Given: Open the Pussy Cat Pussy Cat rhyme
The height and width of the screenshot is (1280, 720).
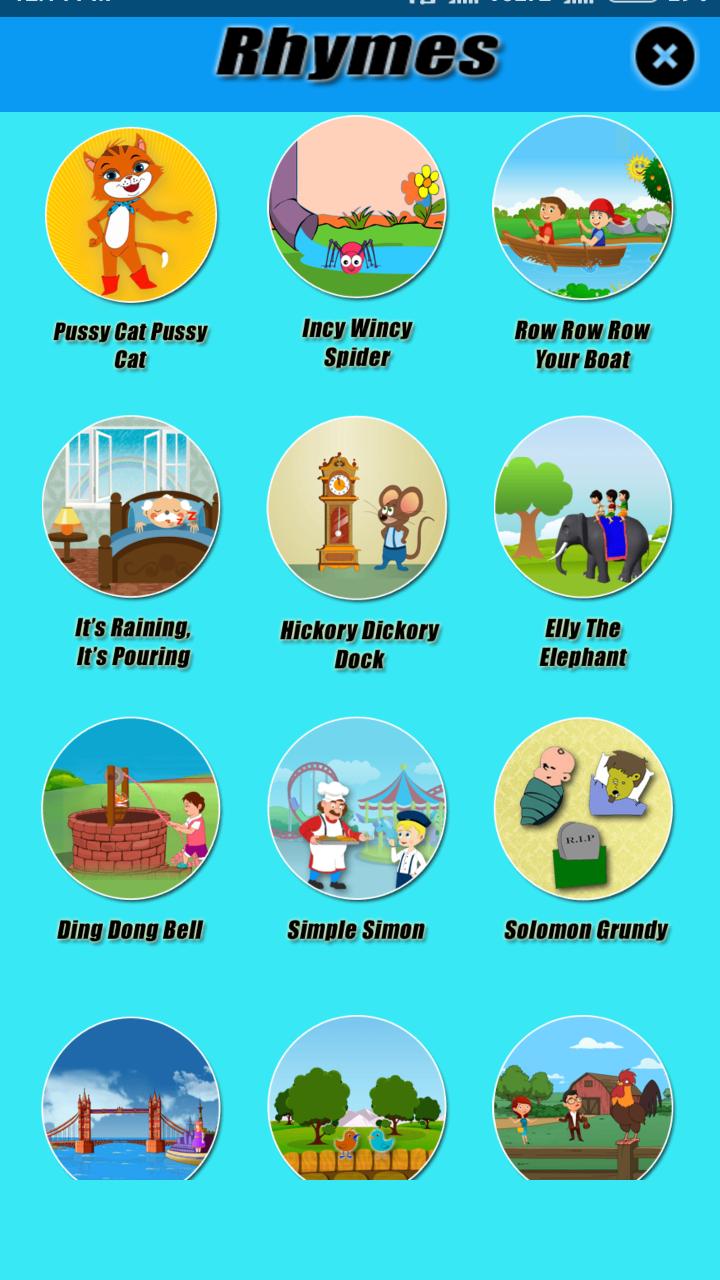Looking at the screenshot, I should tap(131, 214).
